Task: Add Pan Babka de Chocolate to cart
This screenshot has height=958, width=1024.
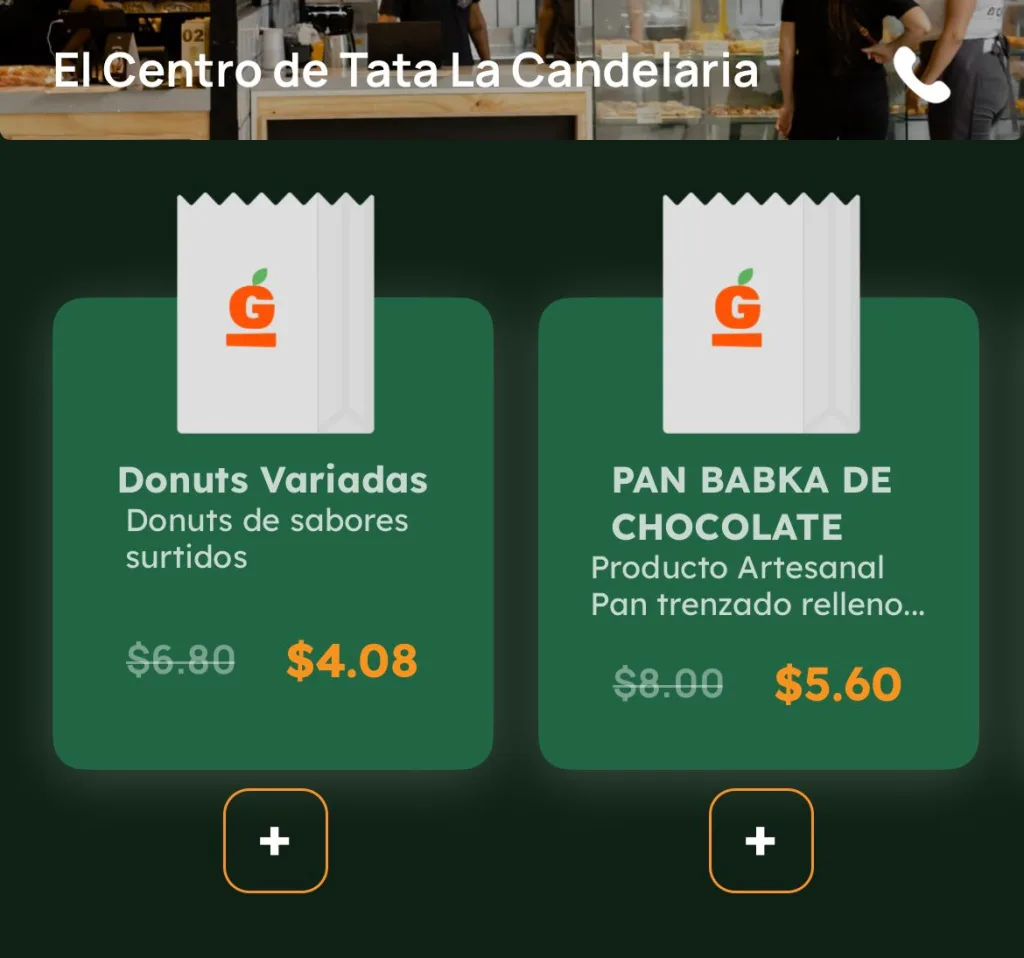Action: (x=761, y=840)
